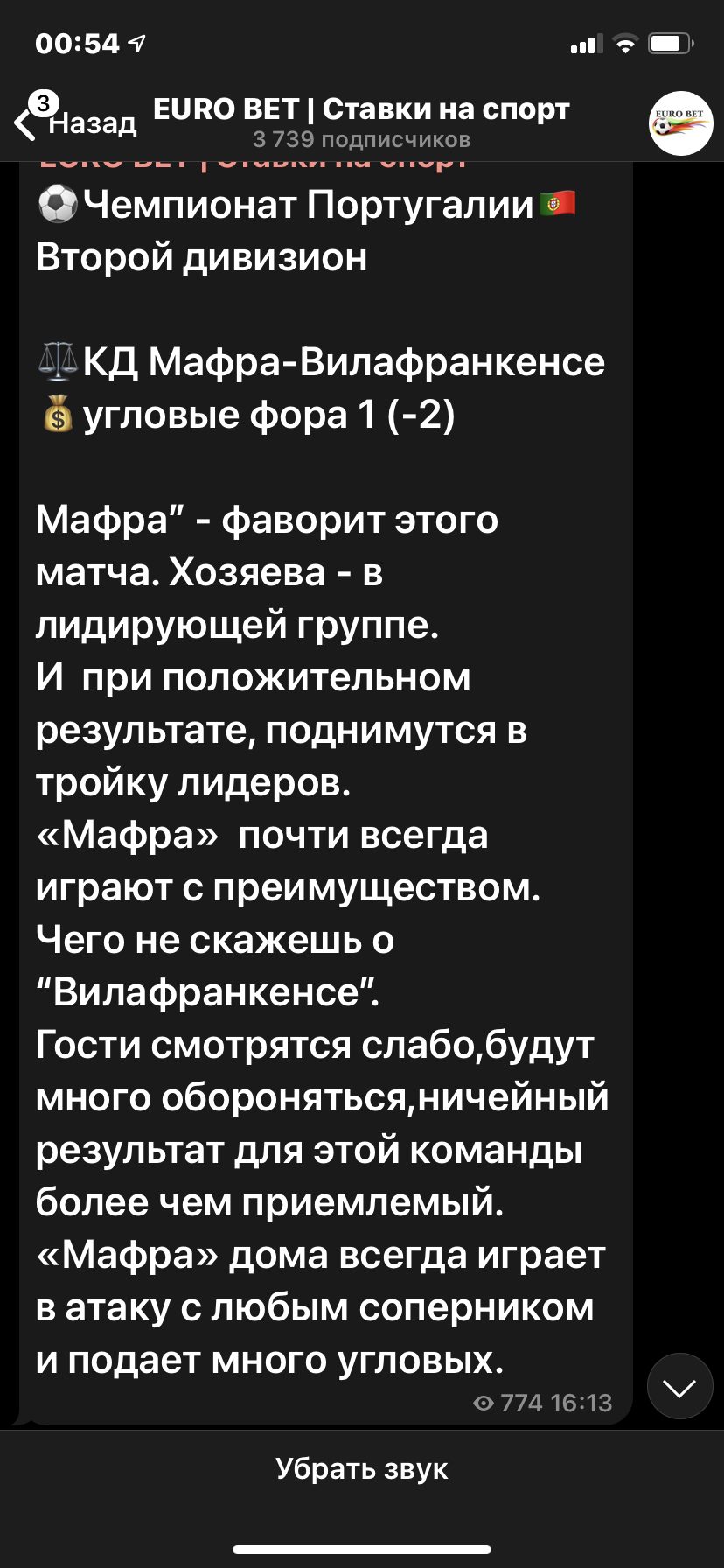Open the EURO BET channel avatar
724x1568 pixels.
click(x=681, y=123)
